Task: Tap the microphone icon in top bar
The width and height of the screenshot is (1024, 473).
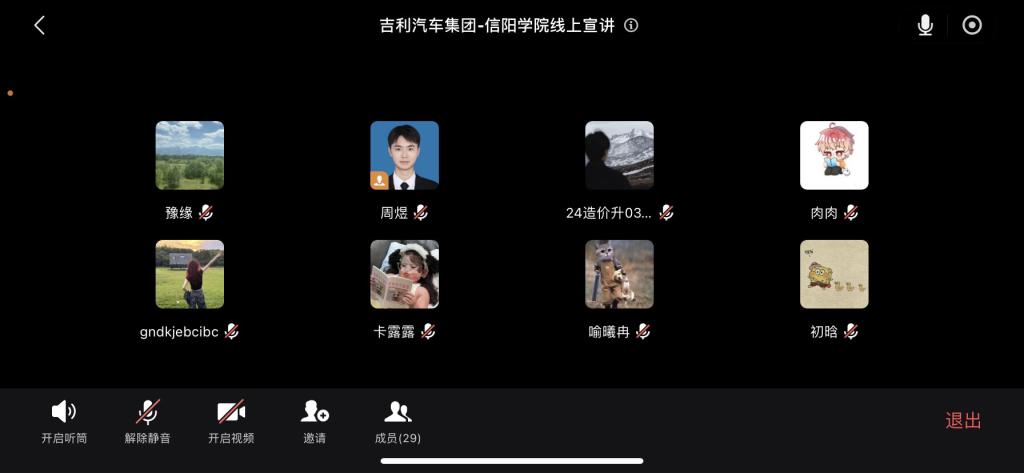Action: tap(925, 26)
